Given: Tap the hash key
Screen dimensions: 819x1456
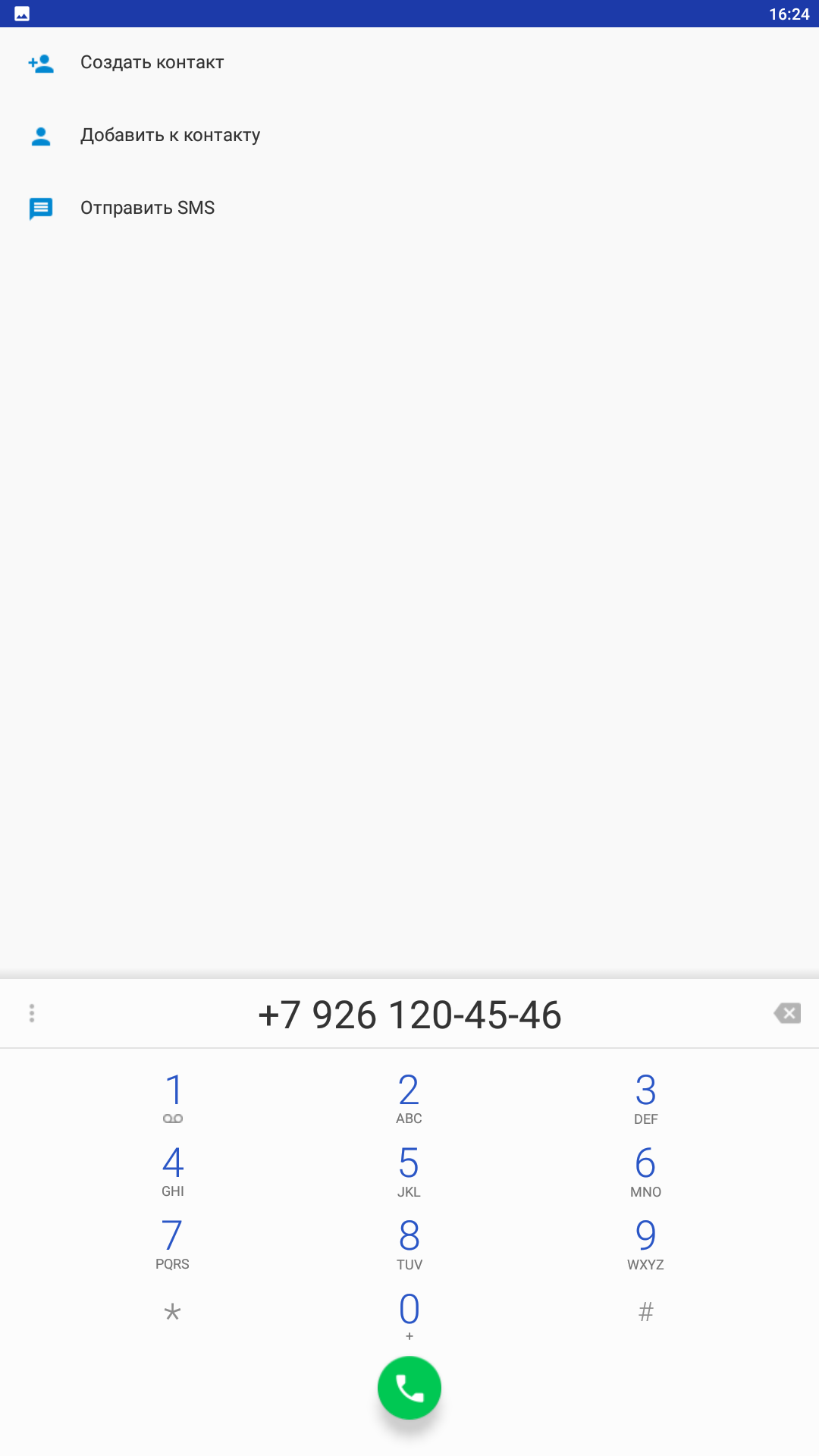Looking at the screenshot, I should tap(645, 1312).
